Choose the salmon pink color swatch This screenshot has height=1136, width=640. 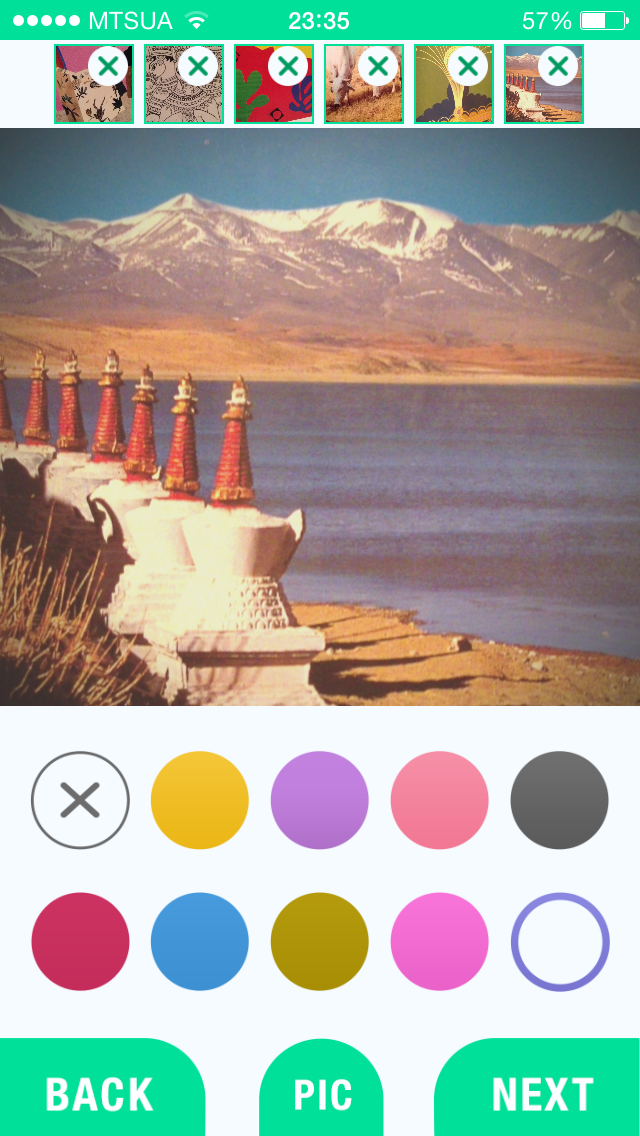click(x=440, y=800)
